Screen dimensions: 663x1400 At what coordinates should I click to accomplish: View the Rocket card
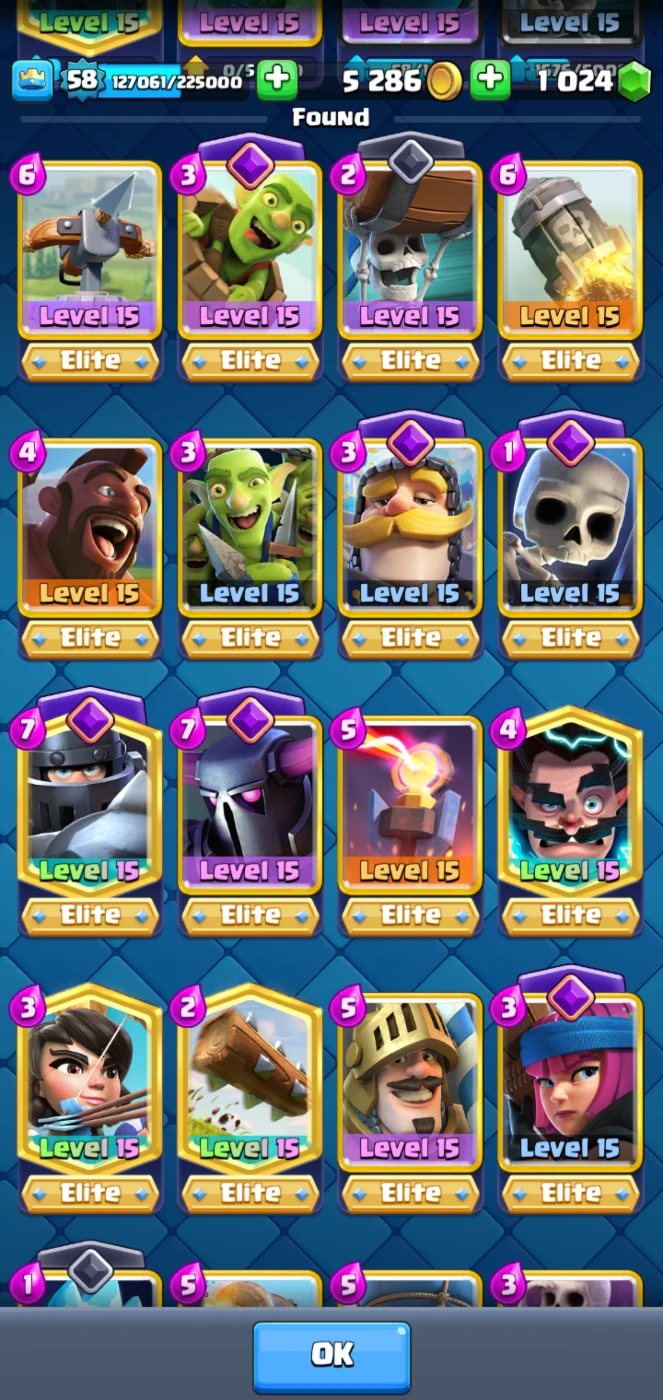(570, 250)
